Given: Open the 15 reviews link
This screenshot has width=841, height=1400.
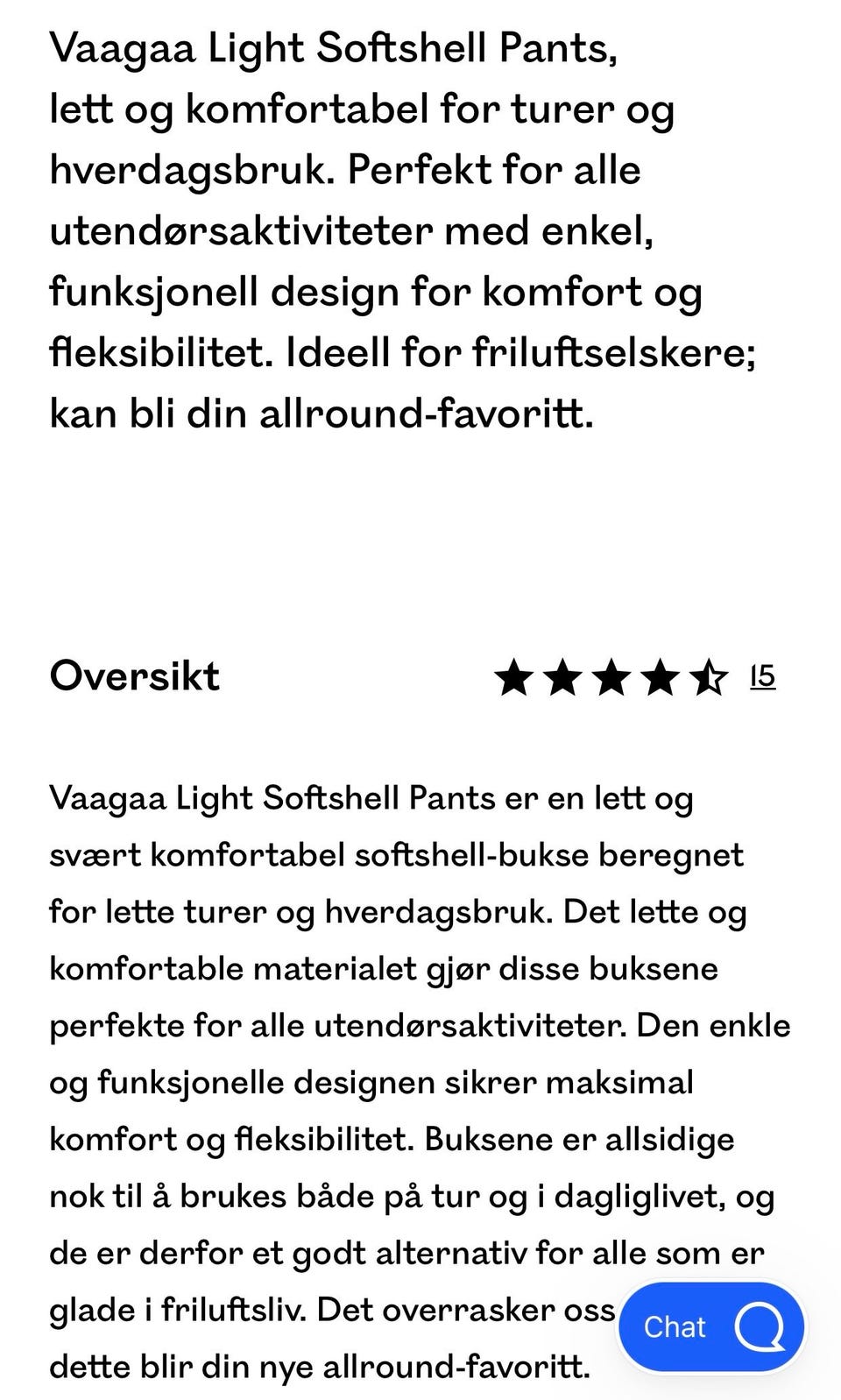Looking at the screenshot, I should click(x=762, y=676).
